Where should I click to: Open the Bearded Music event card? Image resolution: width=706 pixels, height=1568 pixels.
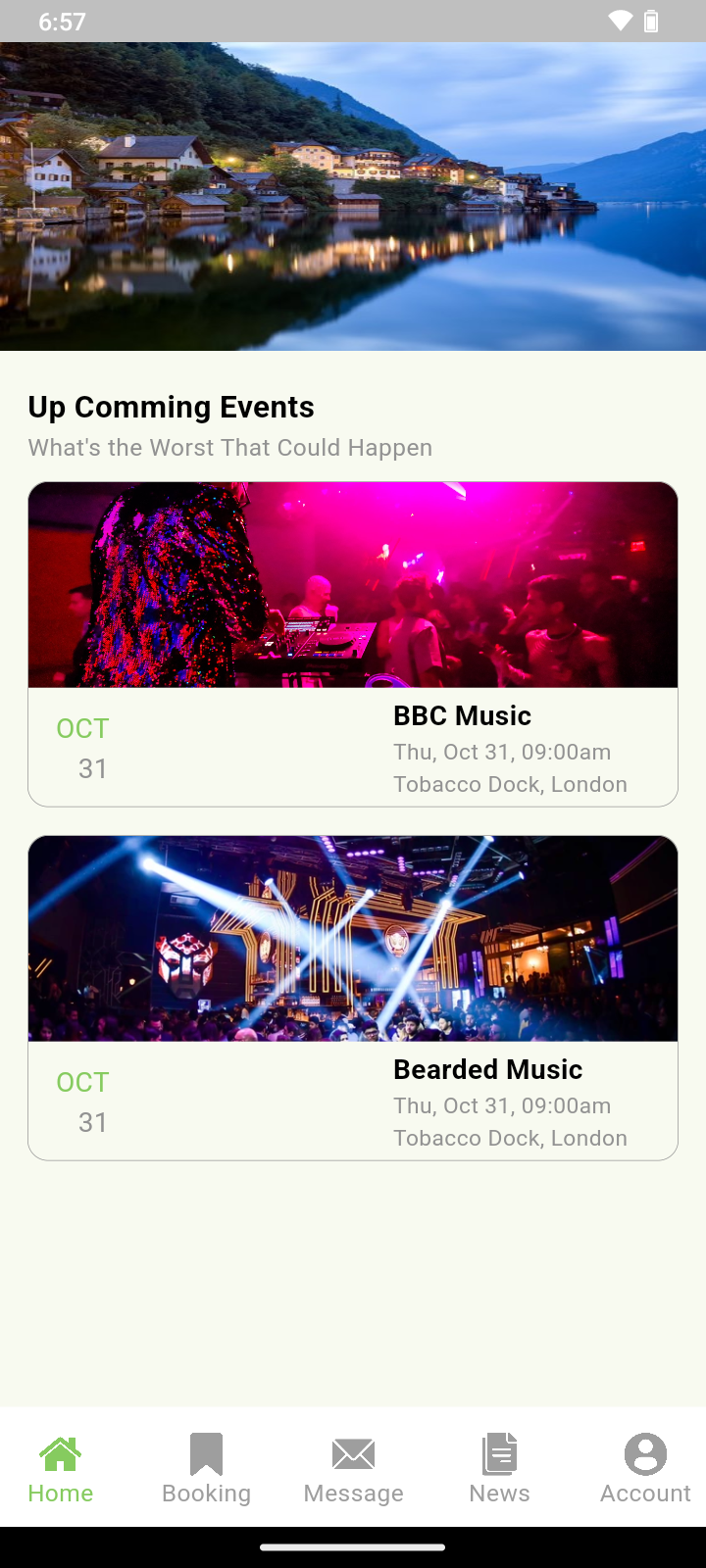353,998
